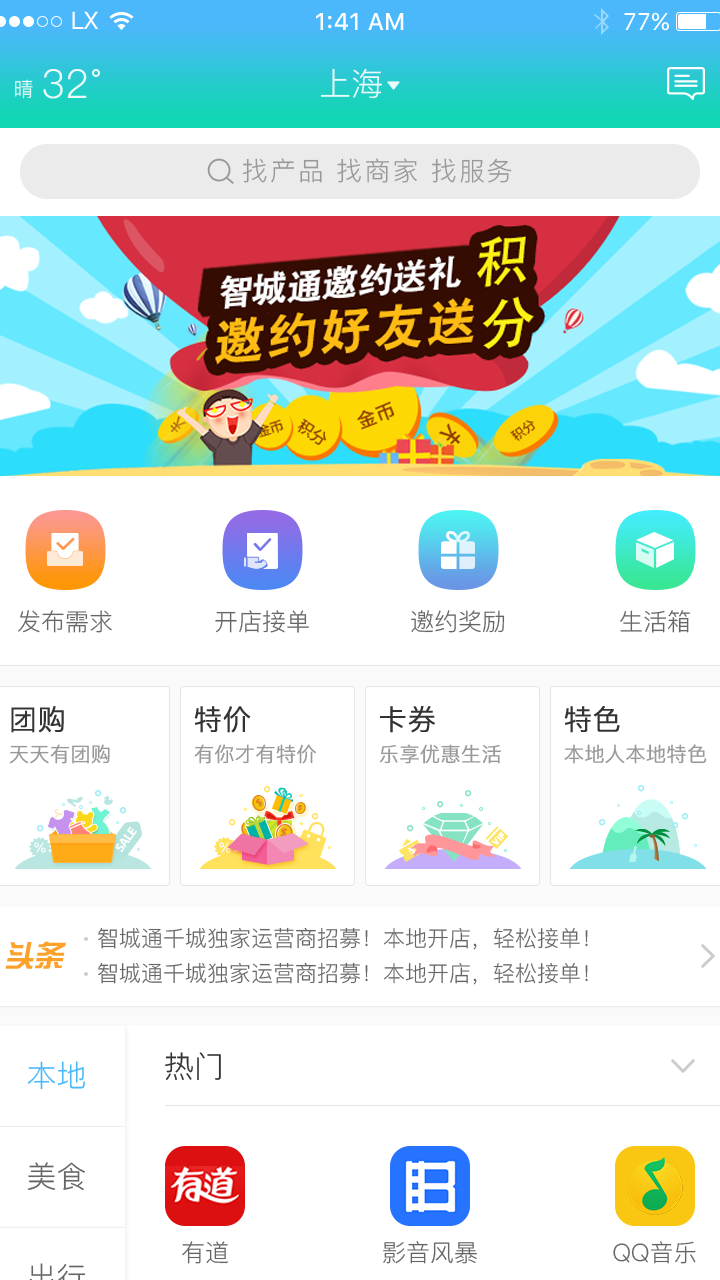Expand the 热门 section chevron
Screen dimensions: 720x1280
[682, 1066]
